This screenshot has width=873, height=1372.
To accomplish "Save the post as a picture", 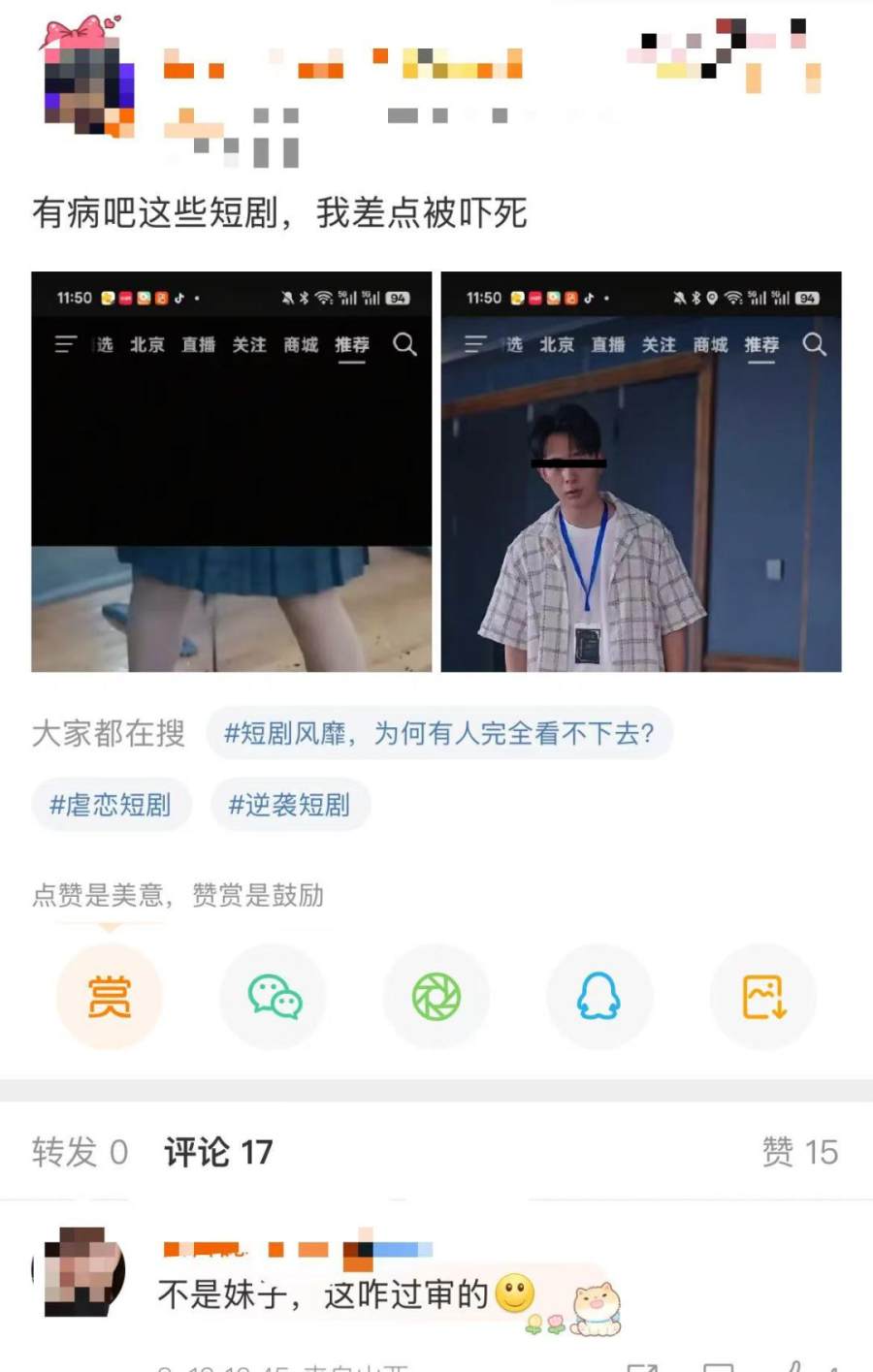I will [x=763, y=996].
